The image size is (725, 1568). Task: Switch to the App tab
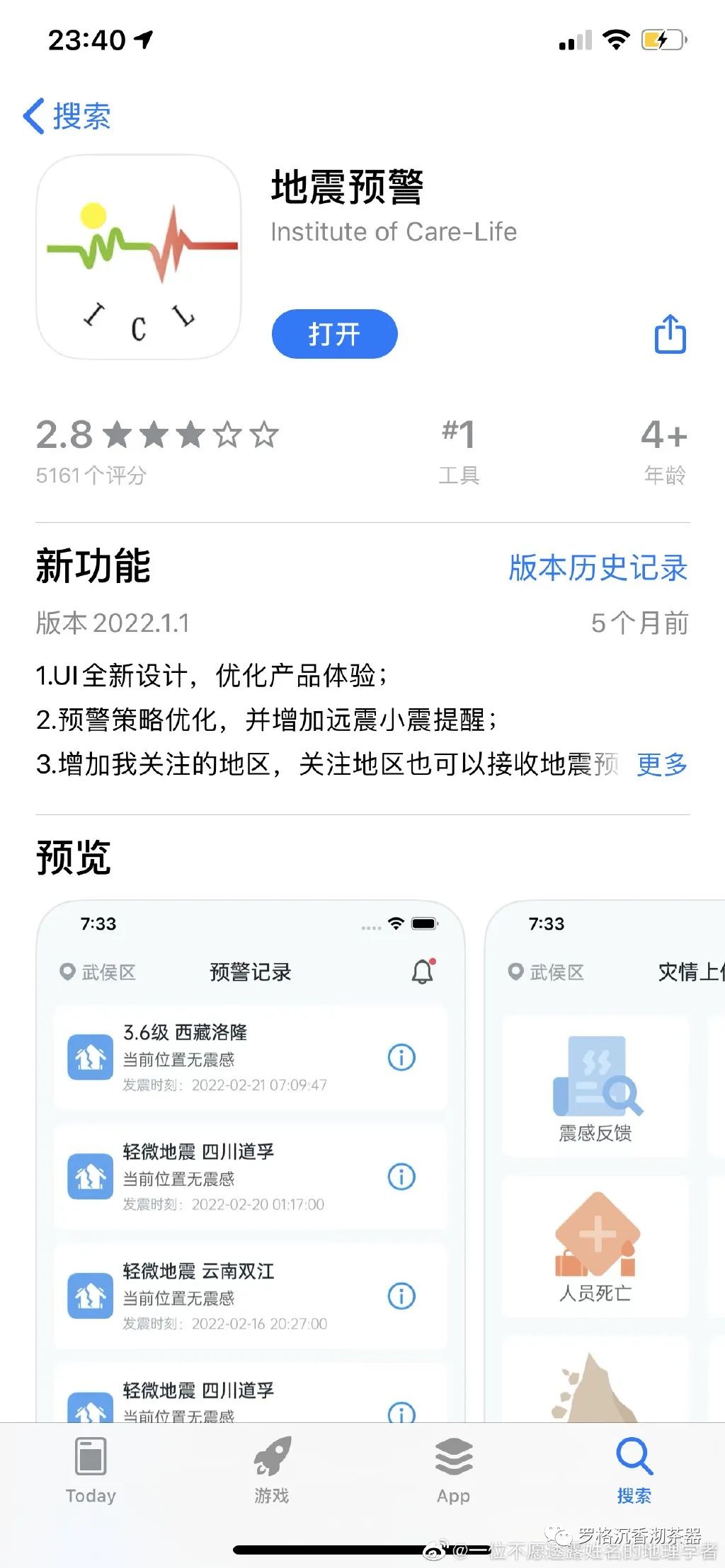[453, 1470]
